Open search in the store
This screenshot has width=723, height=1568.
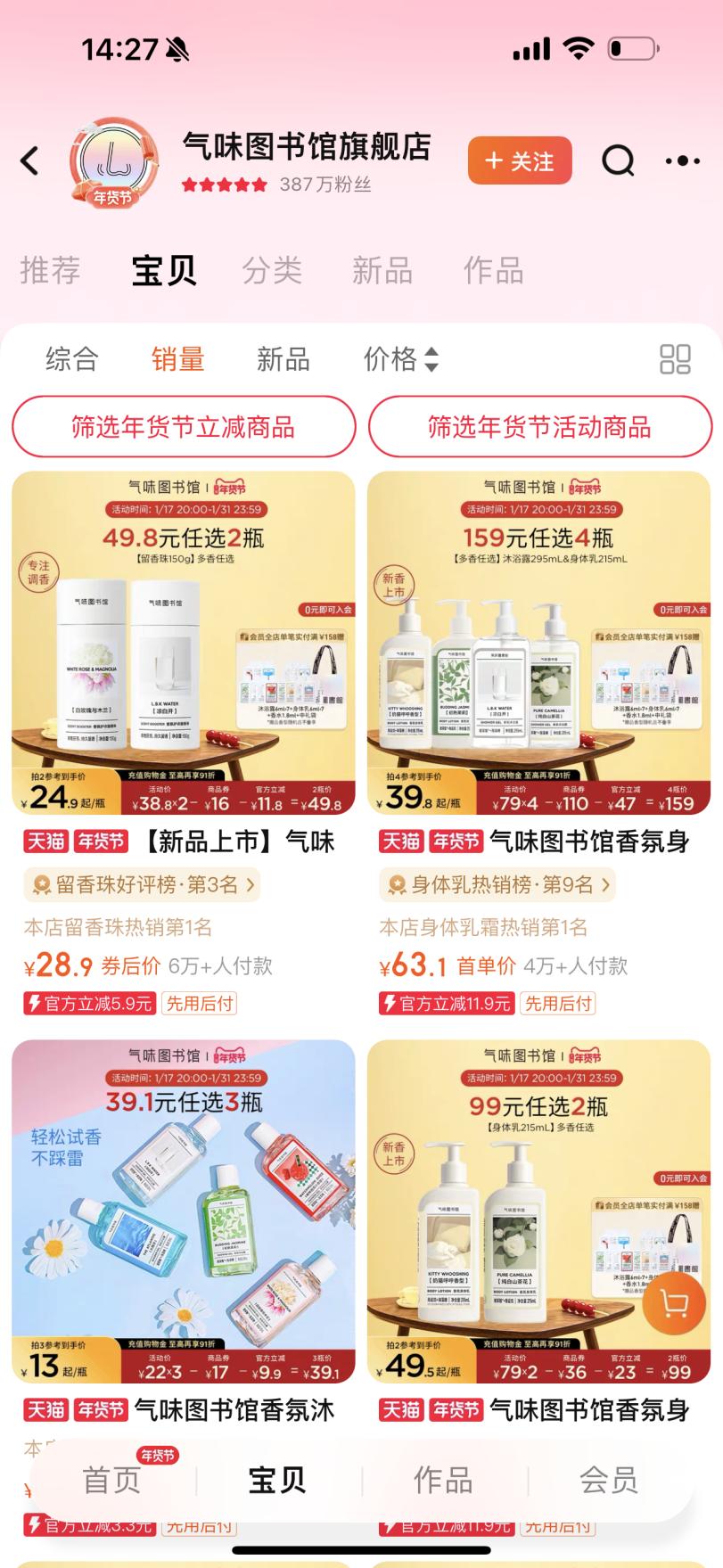coord(617,161)
